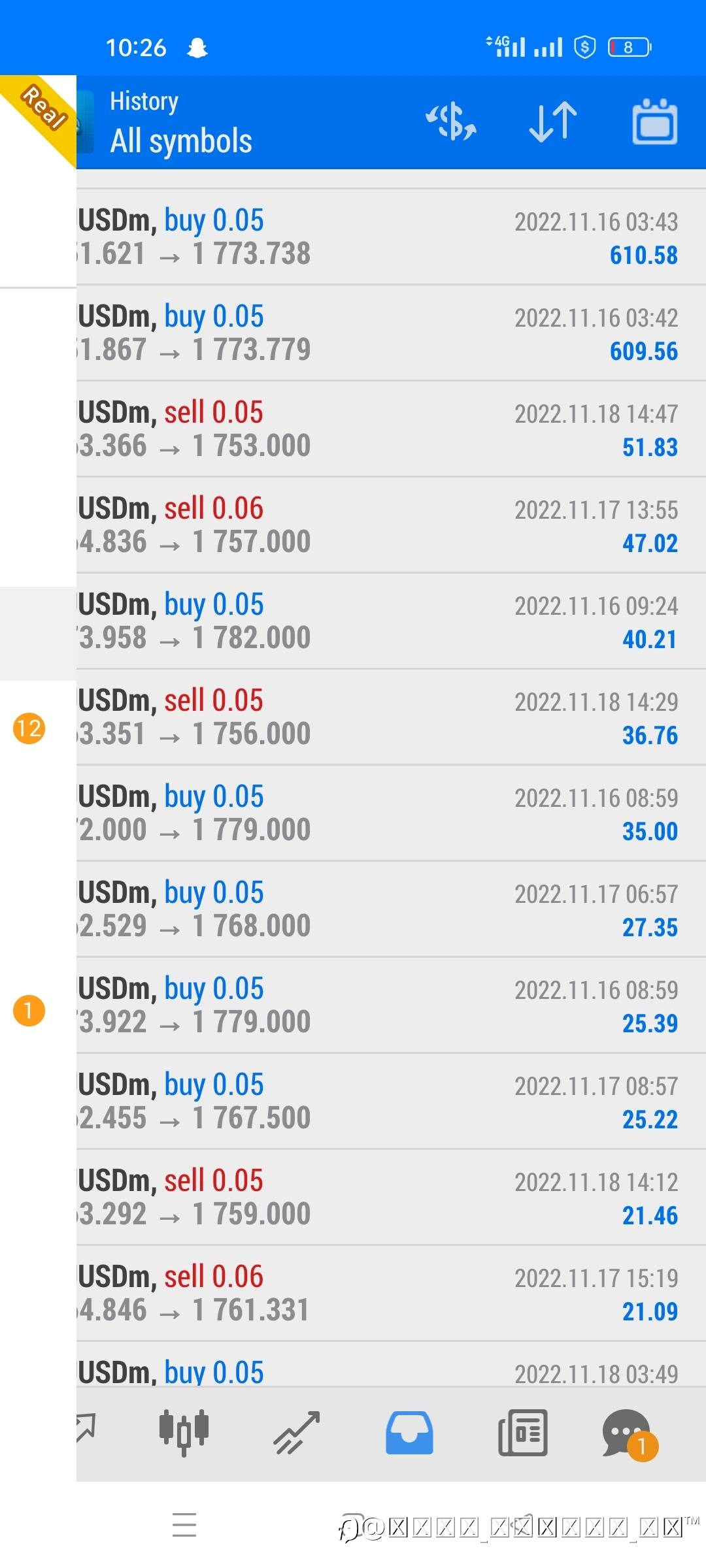Switch to the candlestick Charts tab
The height and width of the screenshot is (1568, 706).
click(x=184, y=1432)
